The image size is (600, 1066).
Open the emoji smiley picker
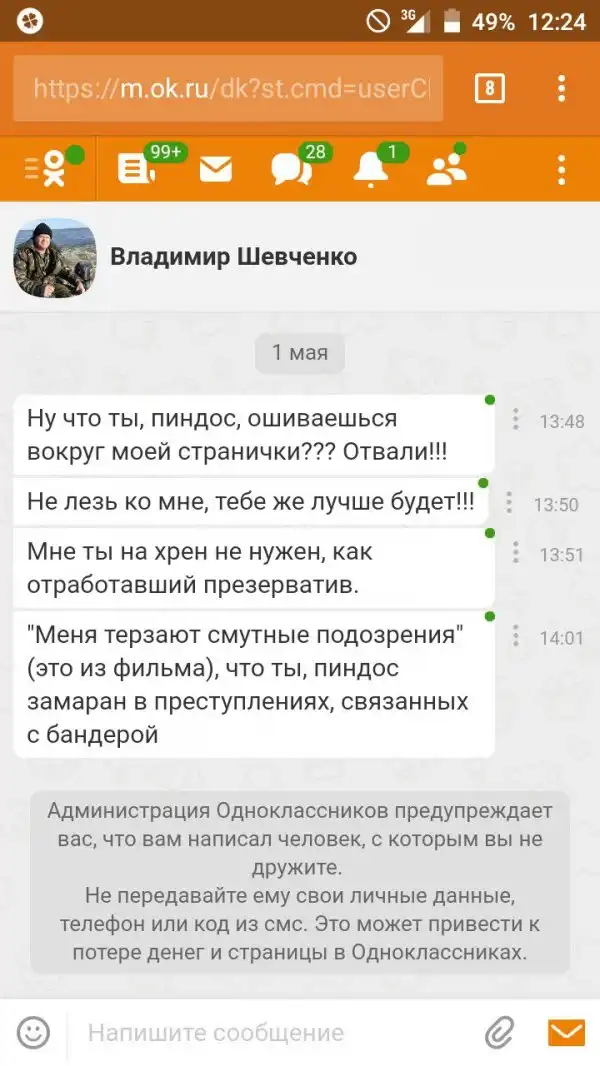(x=33, y=1032)
